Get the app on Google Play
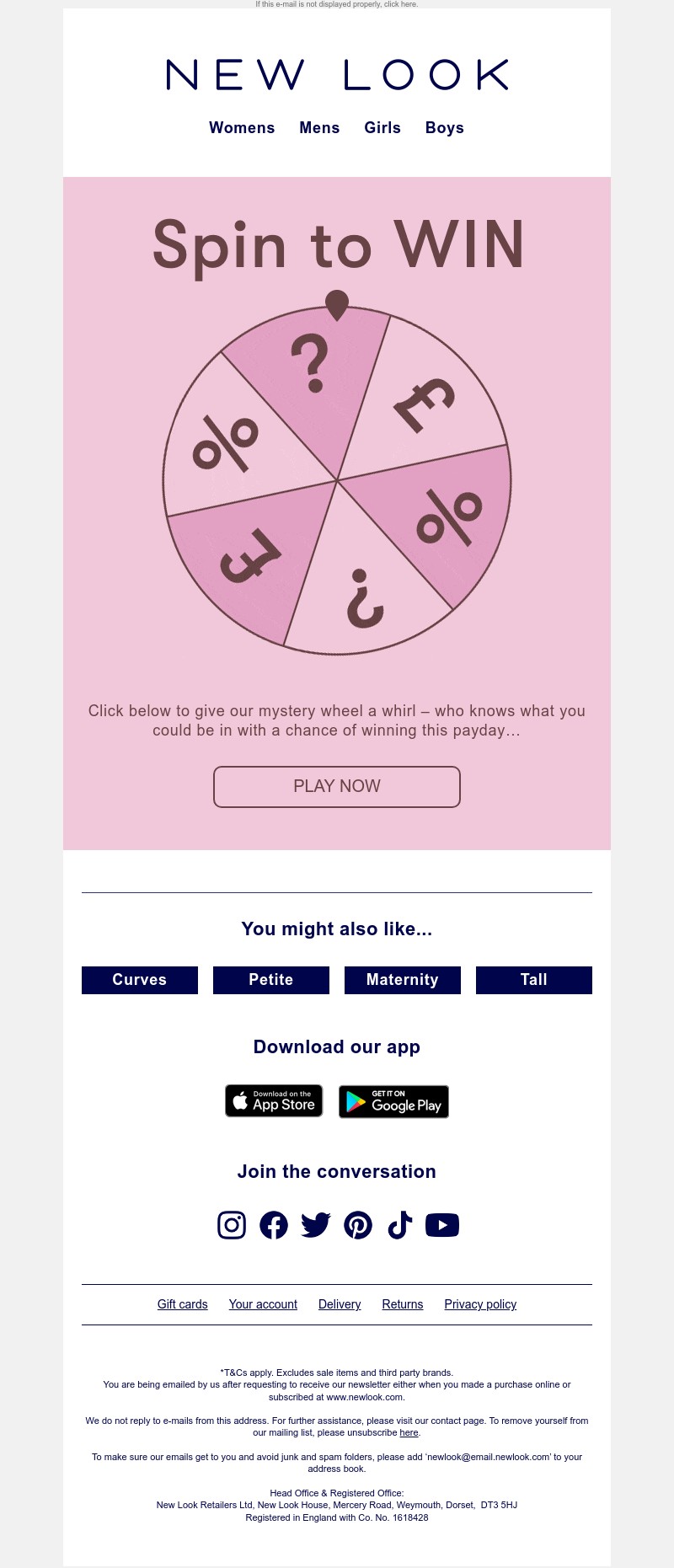 coord(393,1102)
